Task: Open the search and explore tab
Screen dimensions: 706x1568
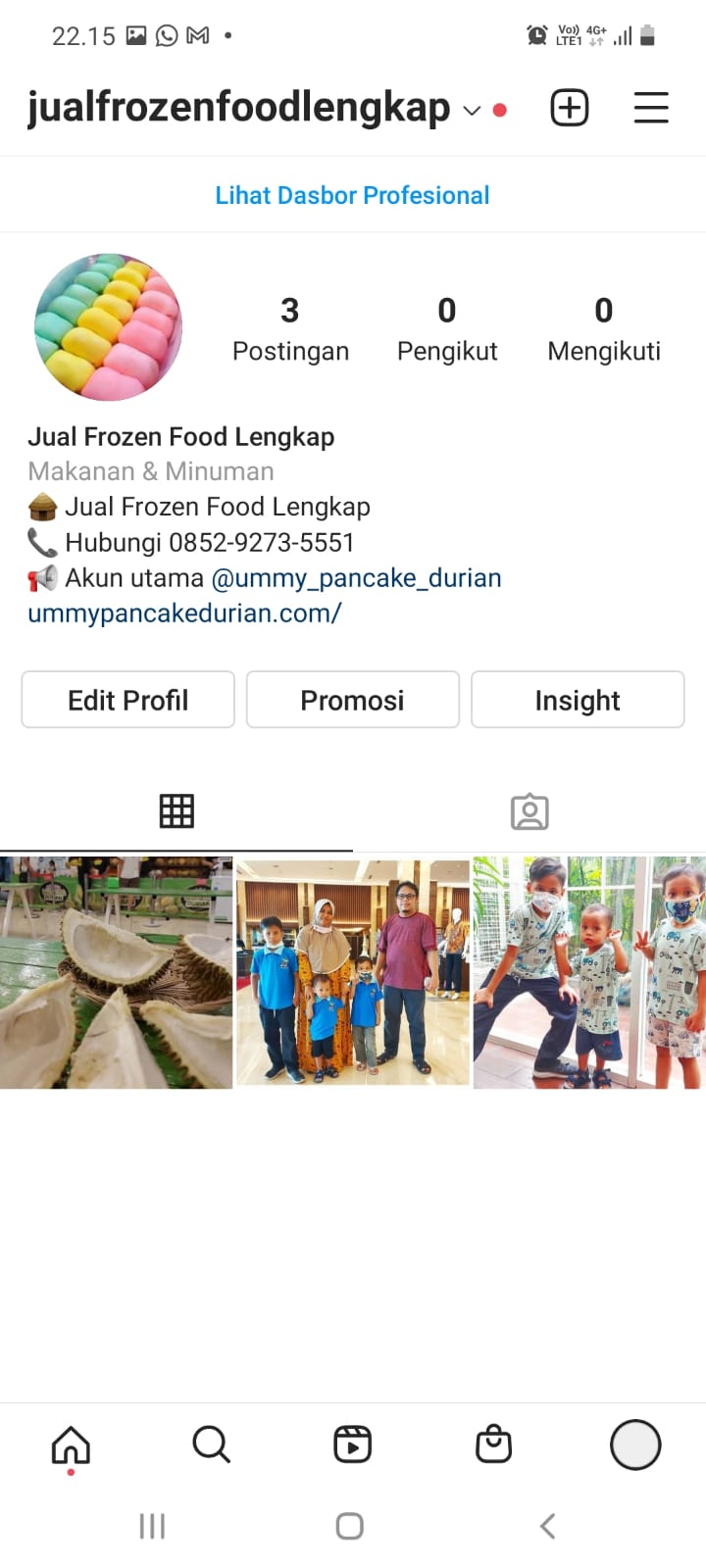Action: pos(212,1445)
